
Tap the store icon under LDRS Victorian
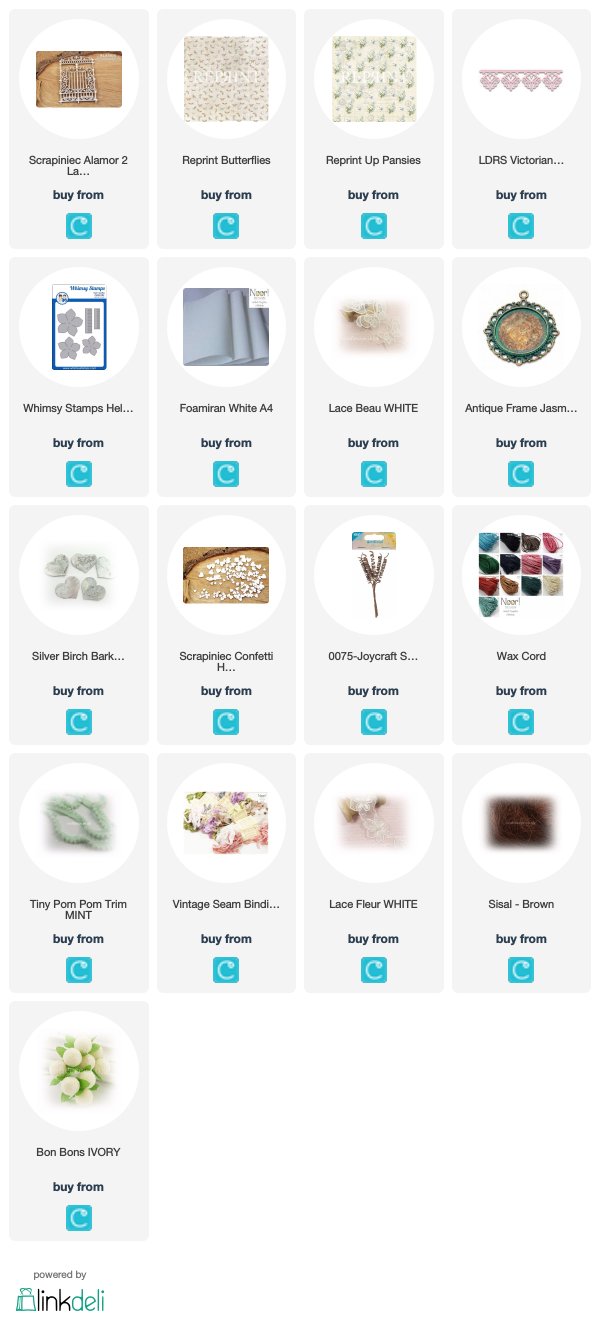coord(521,226)
